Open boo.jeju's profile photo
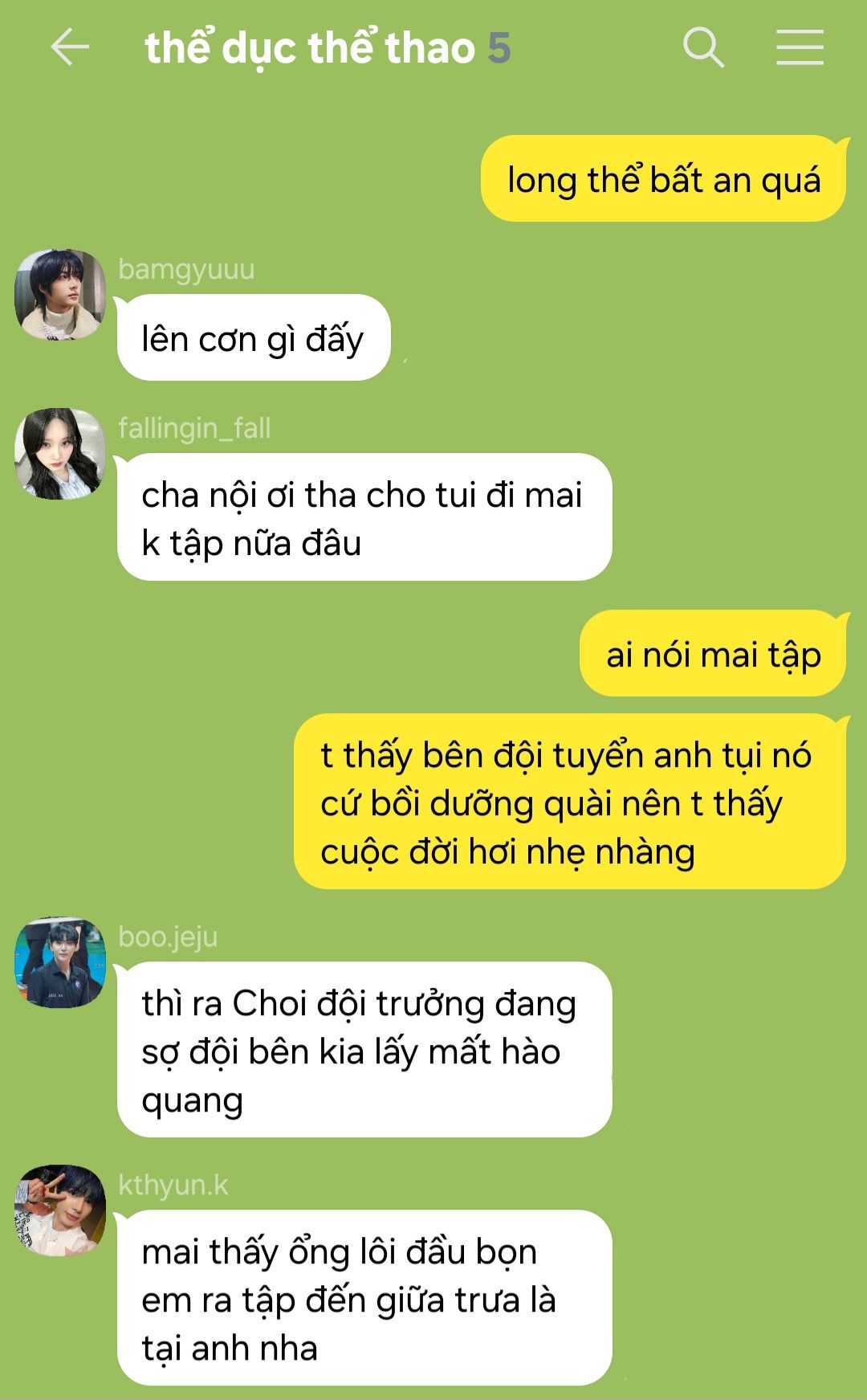Screen dimensions: 867x1400 60,961
